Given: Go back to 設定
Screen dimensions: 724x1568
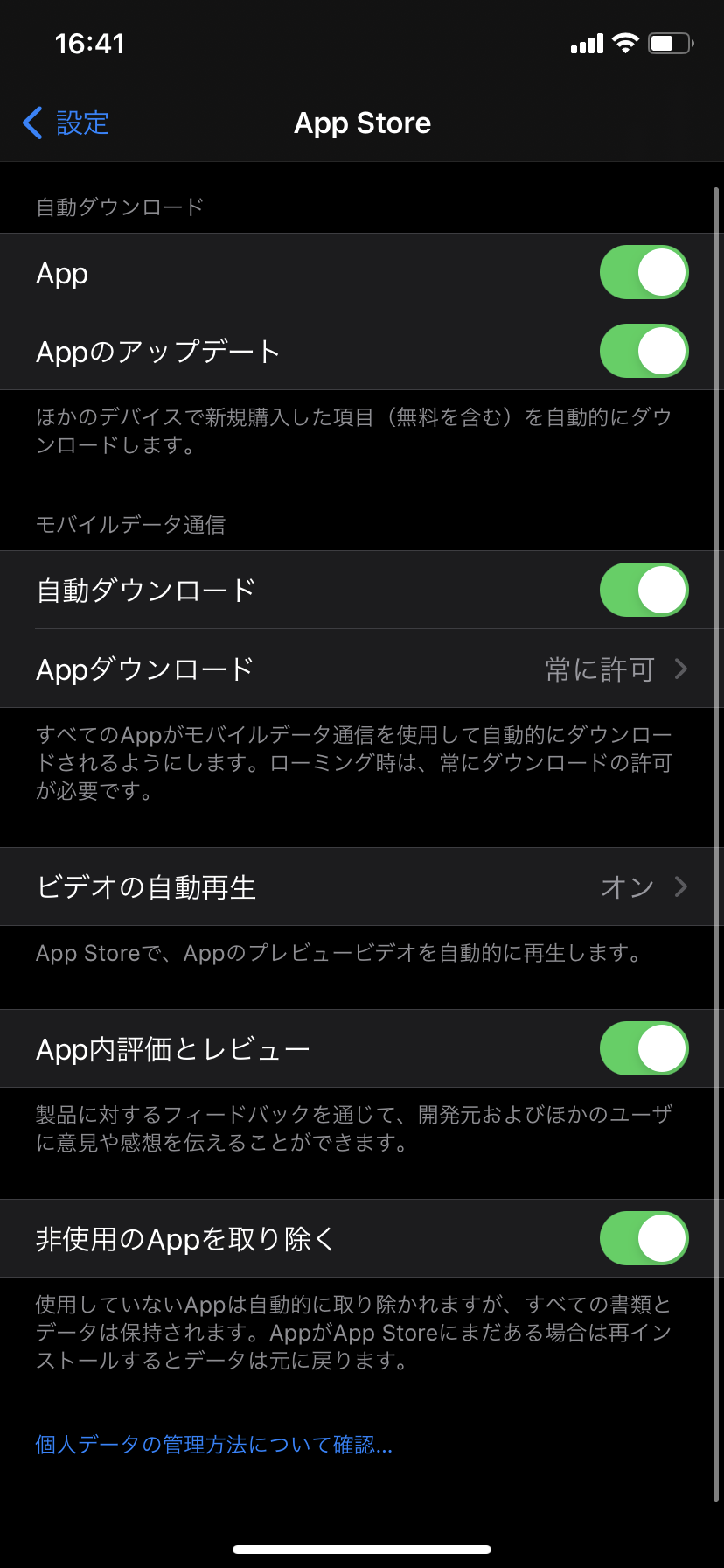Looking at the screenshot, I should click(x=66, y=123).
